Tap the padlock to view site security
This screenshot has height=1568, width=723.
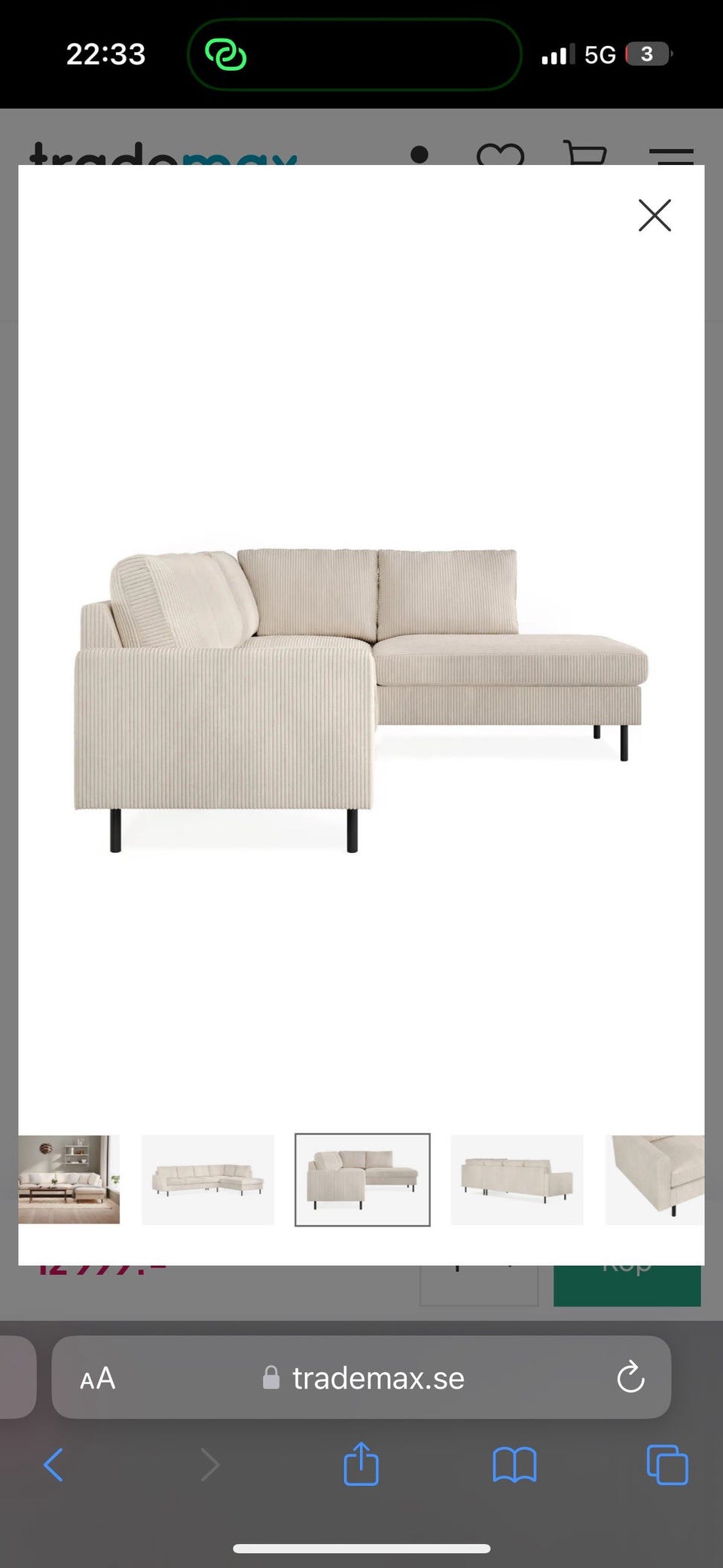271,1377
